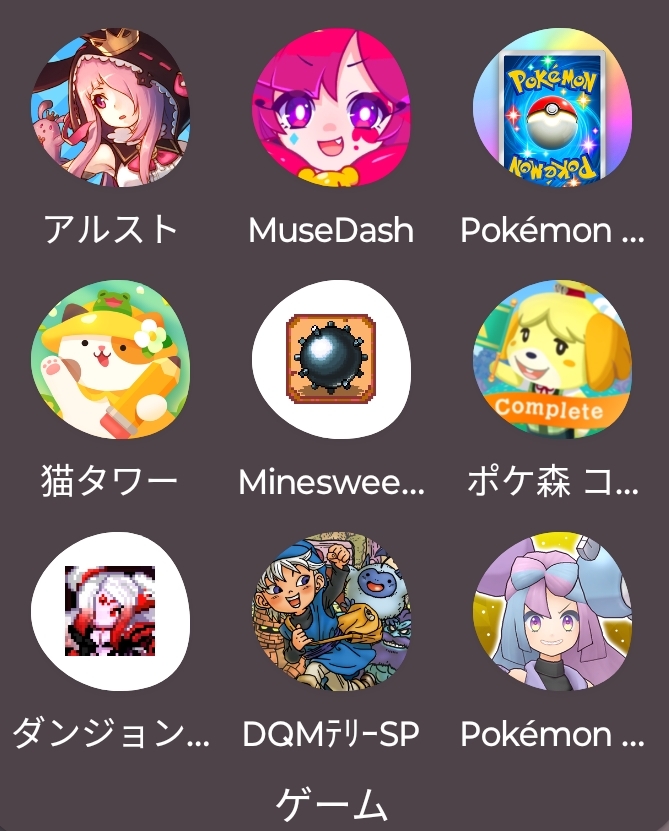
Task: Launch DQMテリーSP
Action: (331, 612)
